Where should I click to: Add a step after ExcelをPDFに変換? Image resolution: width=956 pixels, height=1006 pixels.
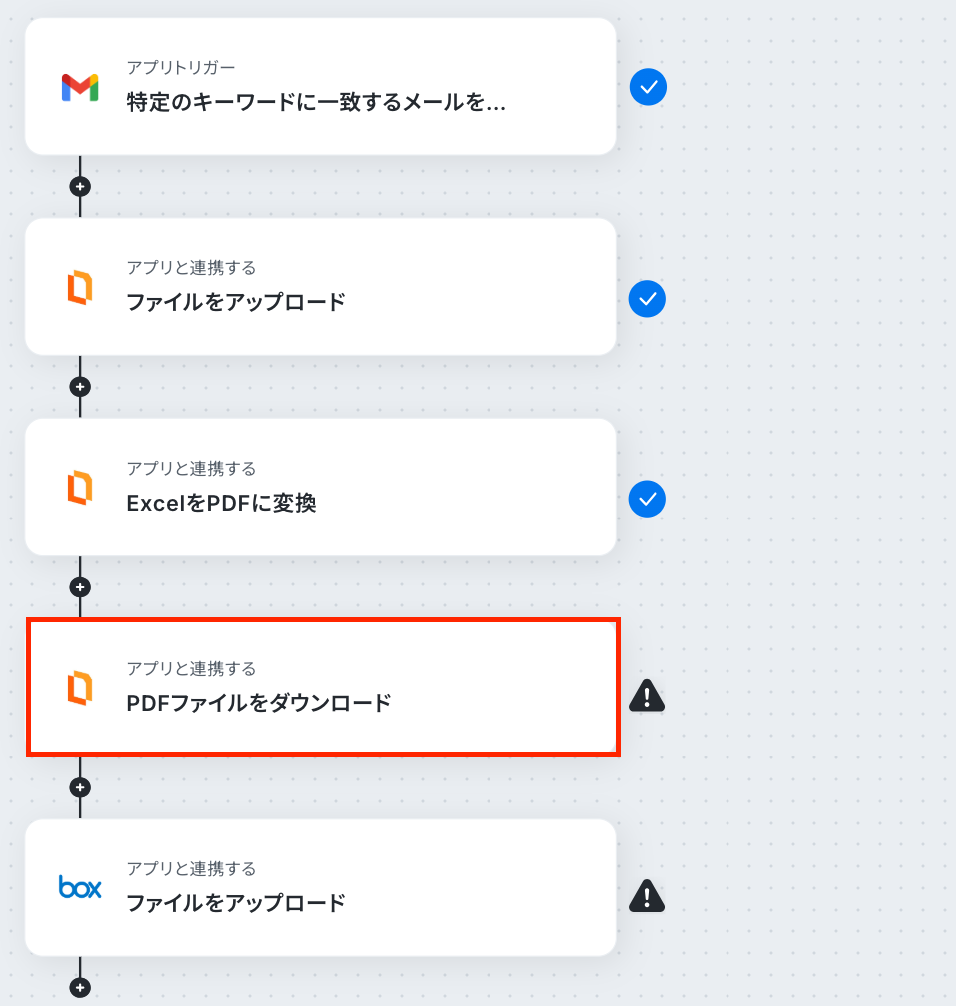click(80, 586)
